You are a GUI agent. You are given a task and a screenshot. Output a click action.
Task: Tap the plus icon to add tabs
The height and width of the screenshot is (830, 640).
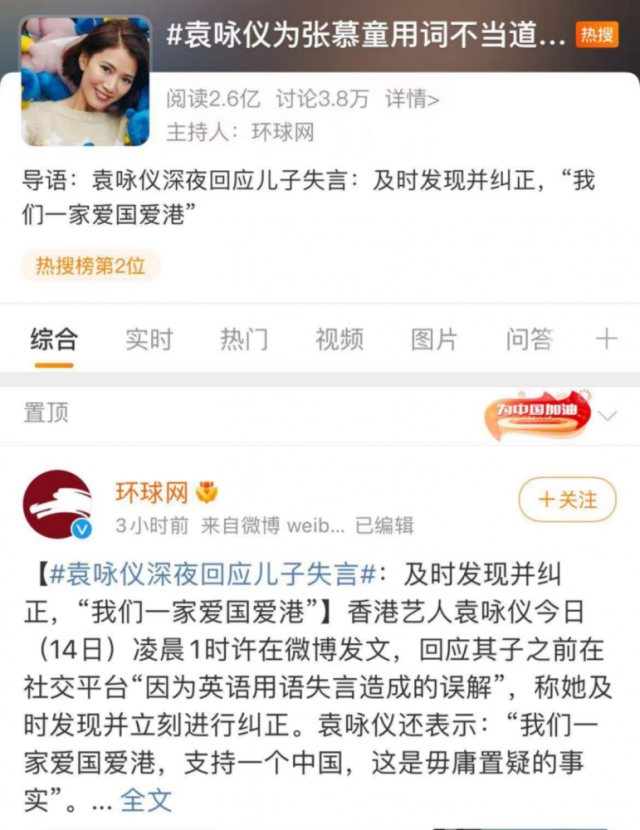pyautogui.click(x=606, y=339)
